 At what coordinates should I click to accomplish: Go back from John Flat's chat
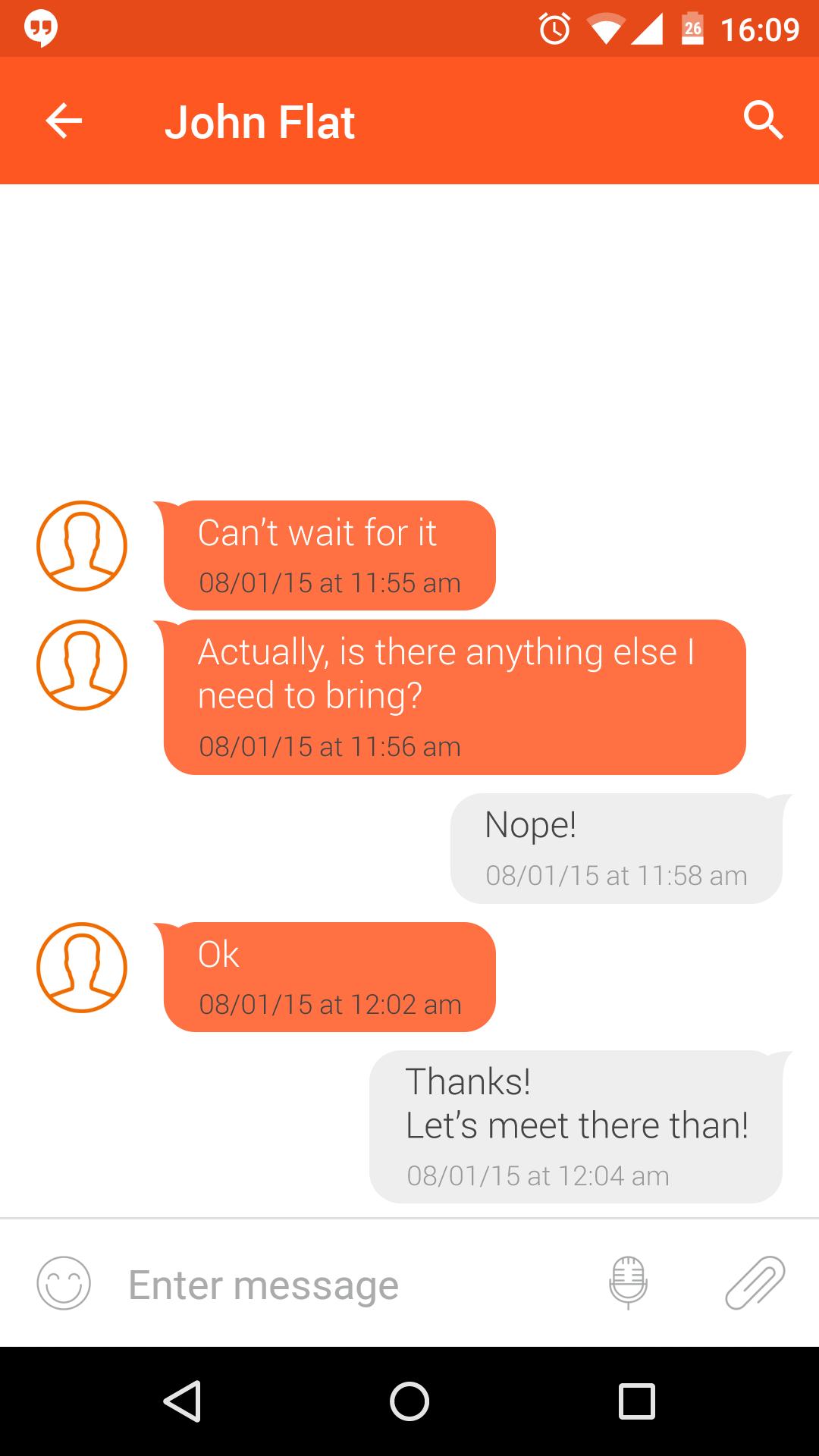coord(64,121)
